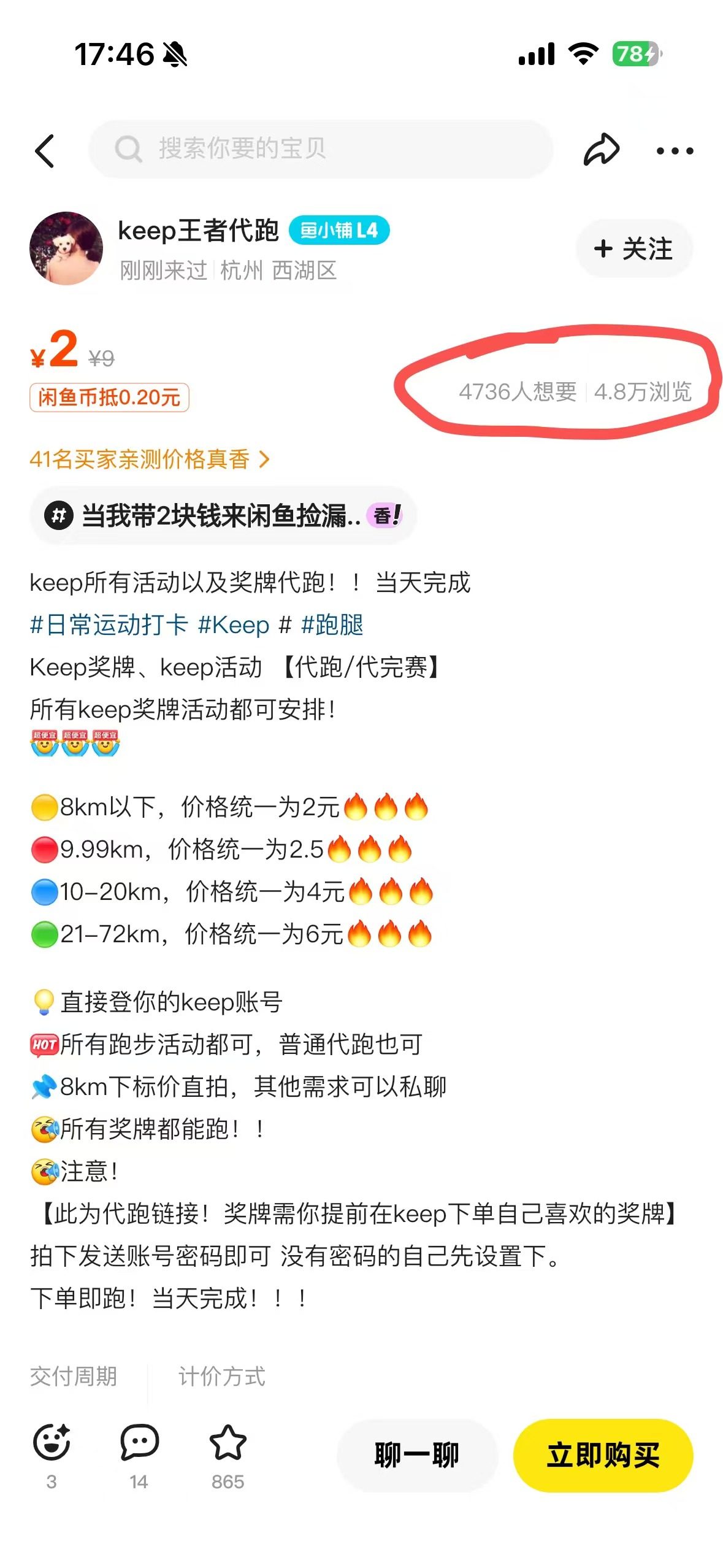Image resolution: width=723 pixels, height=1568 pixels.
Task: Open the three-dot overflow menu
Action: coord(675,150)
